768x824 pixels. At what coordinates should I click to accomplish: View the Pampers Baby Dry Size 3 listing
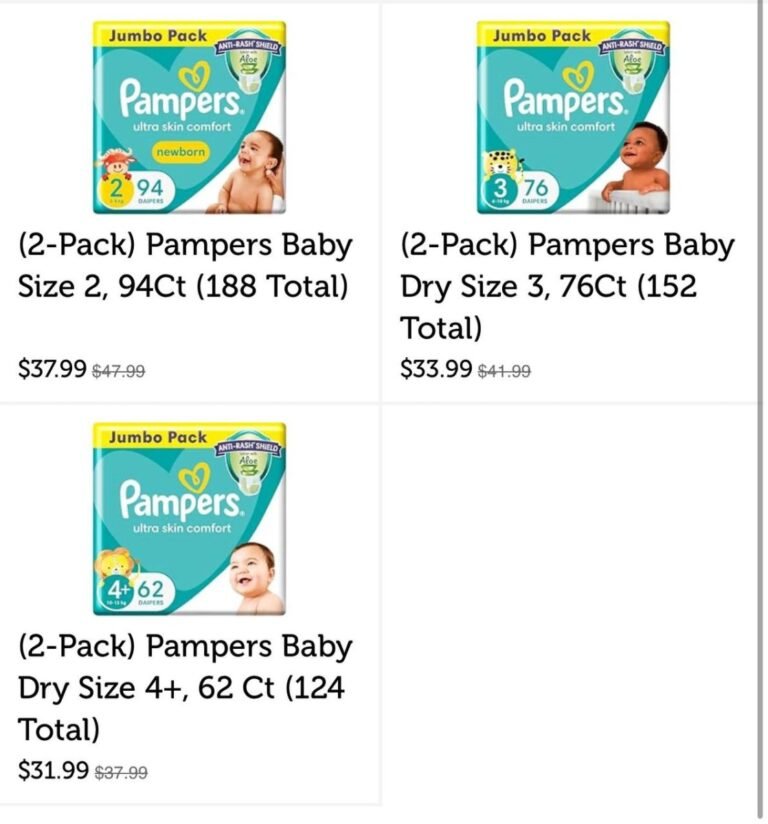[x=568, y=287]
